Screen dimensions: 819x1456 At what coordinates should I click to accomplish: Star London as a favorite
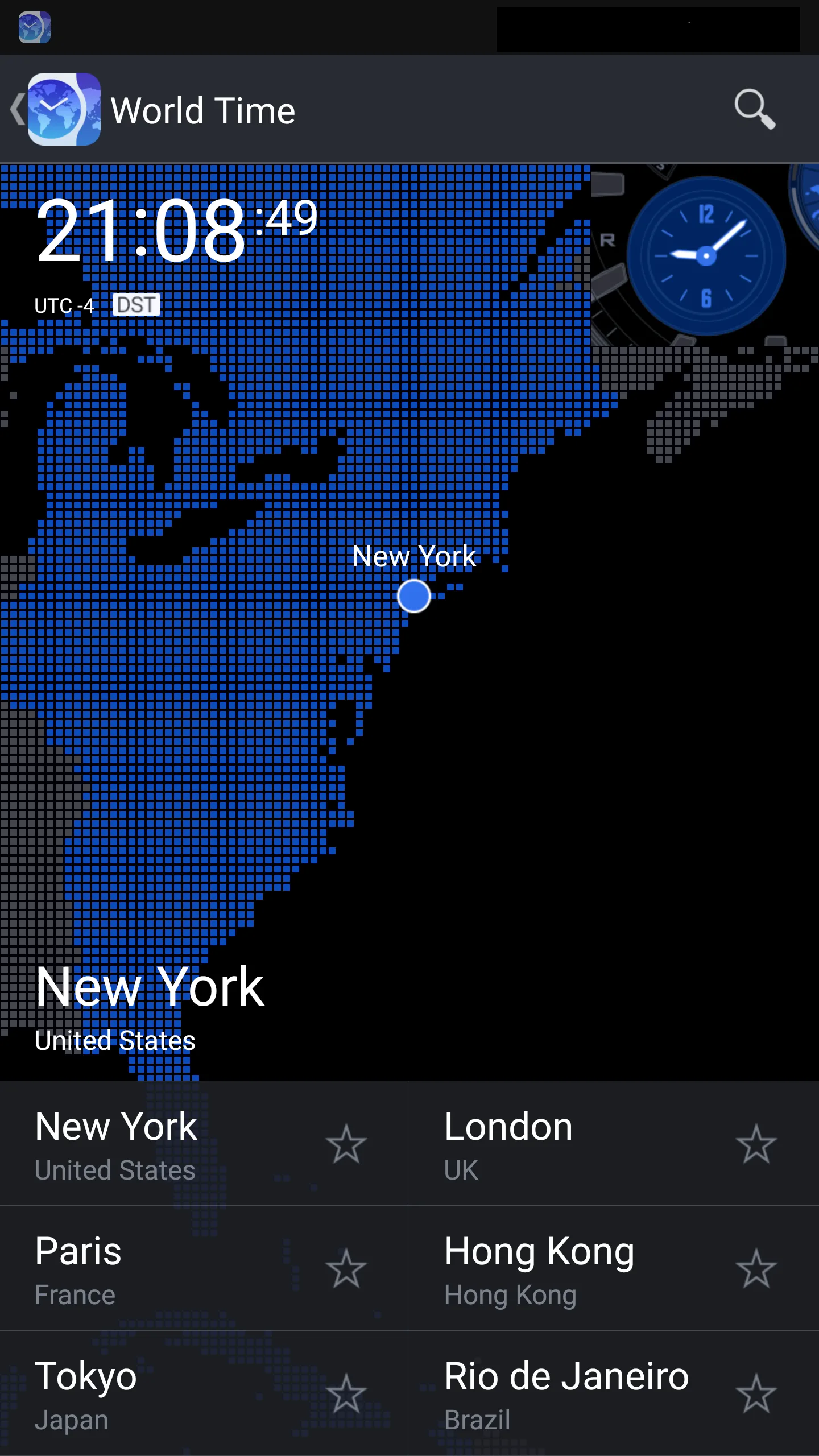click(755, 1144)
